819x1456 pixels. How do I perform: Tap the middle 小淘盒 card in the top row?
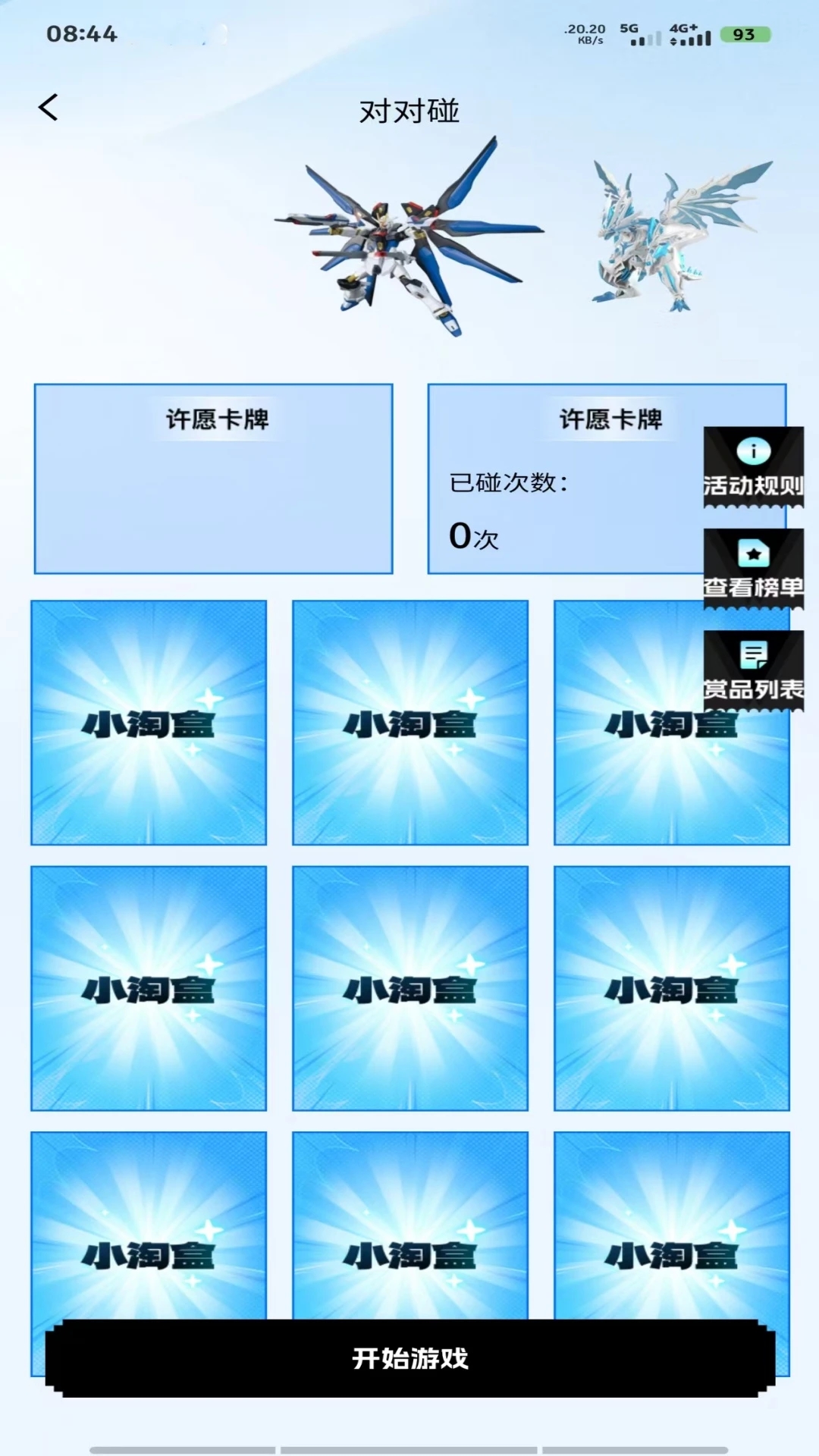tap(409, 723)
